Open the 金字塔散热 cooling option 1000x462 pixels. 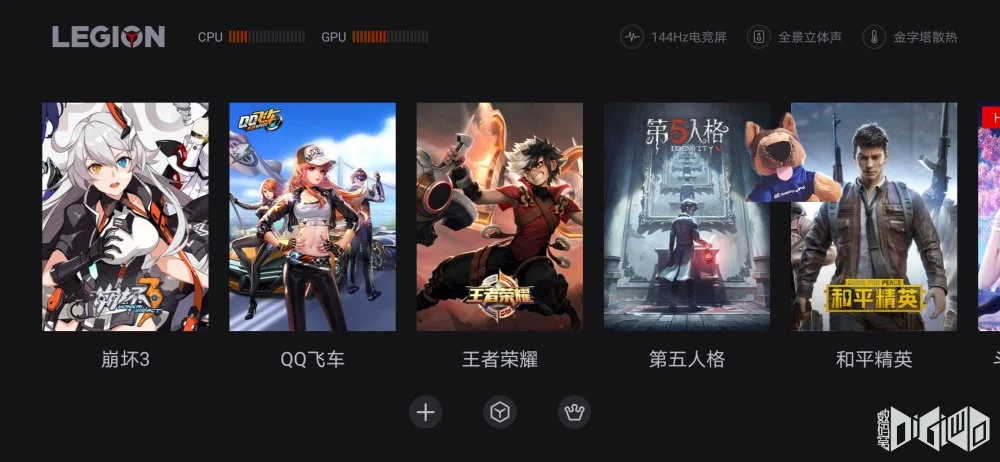(910, 38)
